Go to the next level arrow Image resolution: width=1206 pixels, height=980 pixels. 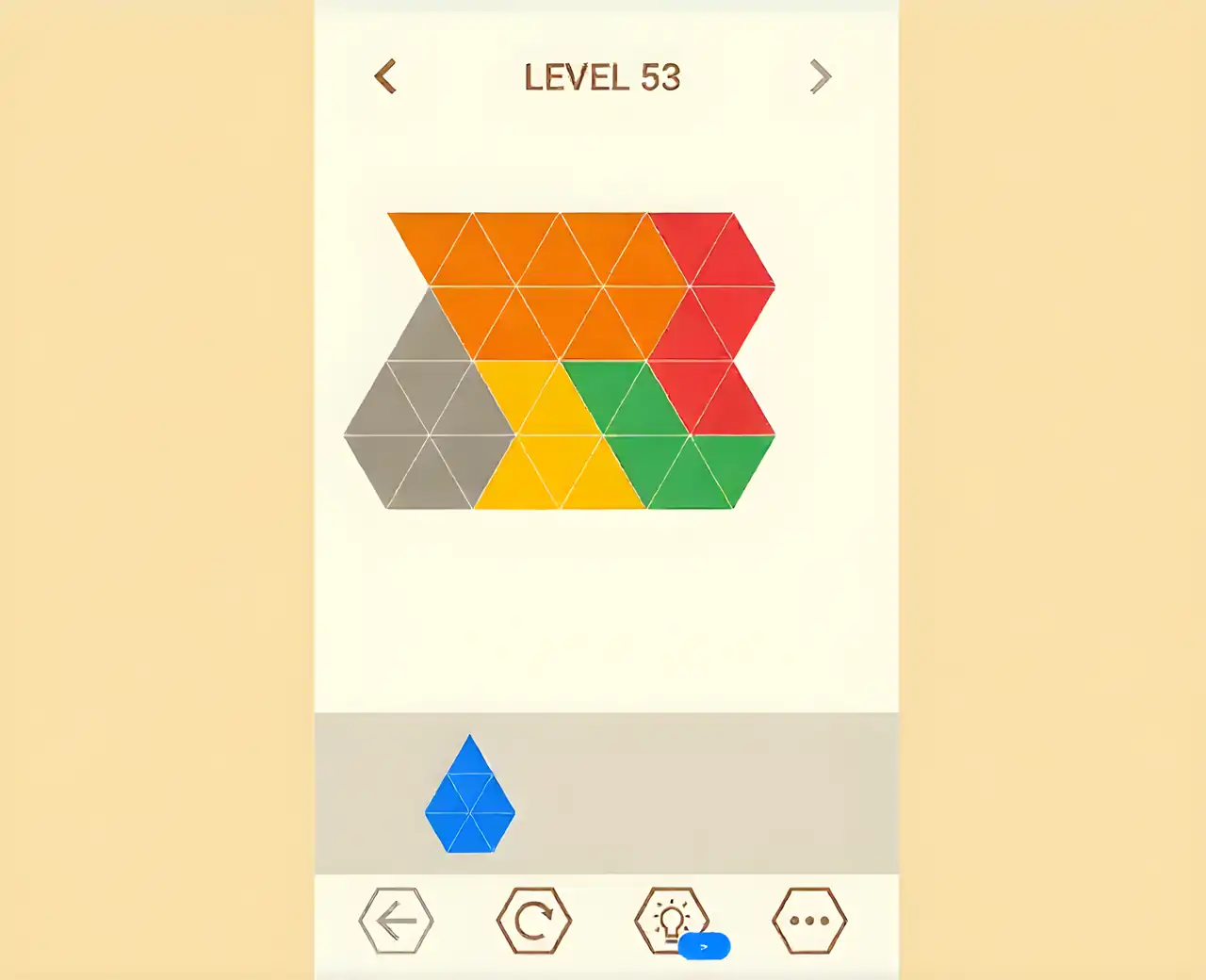(x=820, y=76)
